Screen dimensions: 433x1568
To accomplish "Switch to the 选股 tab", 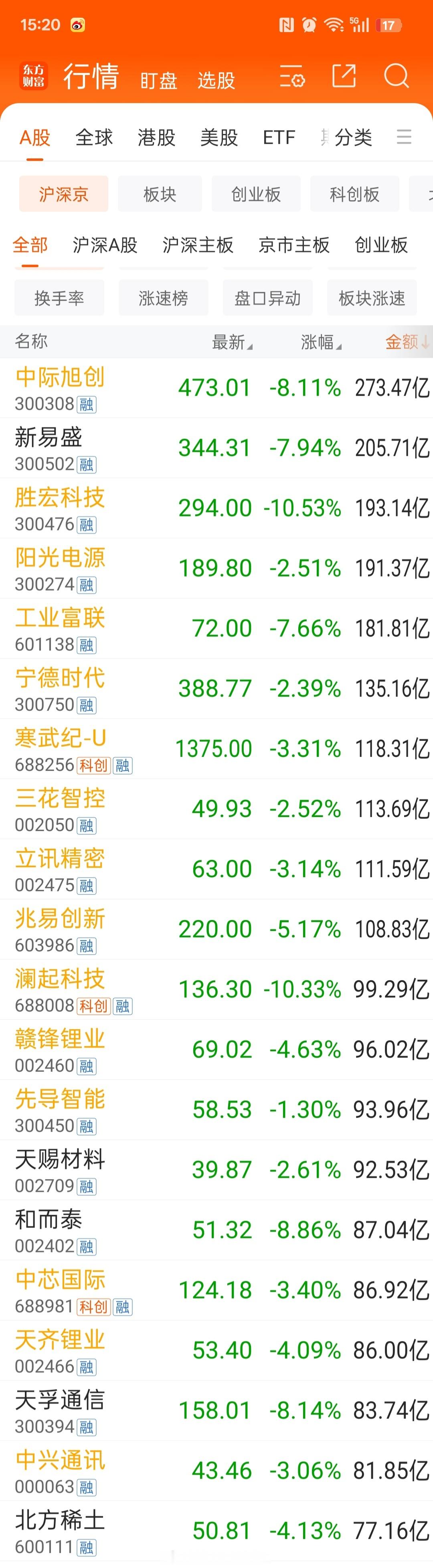I will click(216, 80).
